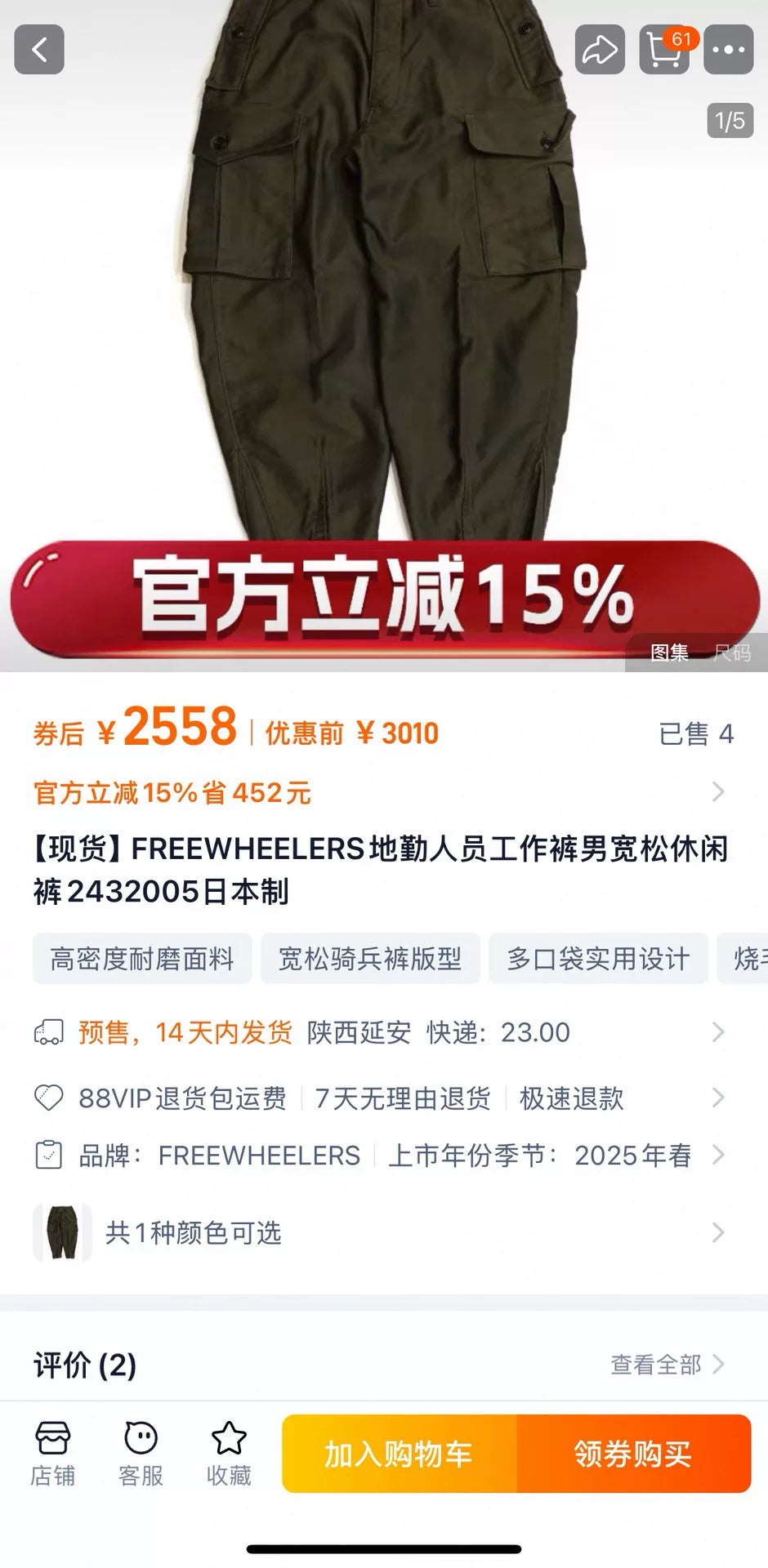This screenshot has width=768, height=1568.
Task: Open the shopping cart
Action: 664,50
